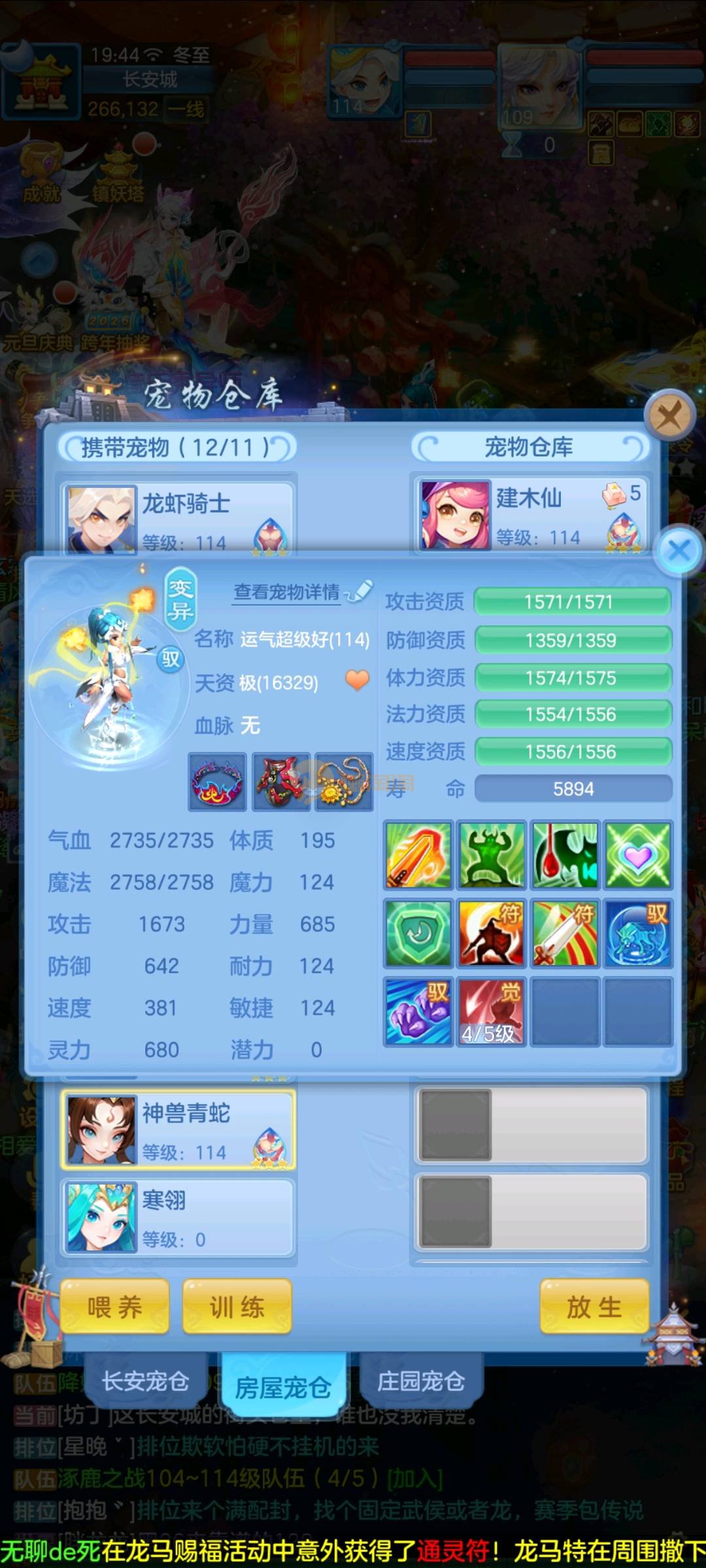This screenshot has height=1568, width=706.
Task: View the flaming sword skill icon
Action: pyautogui.click(x=418, y=855)
